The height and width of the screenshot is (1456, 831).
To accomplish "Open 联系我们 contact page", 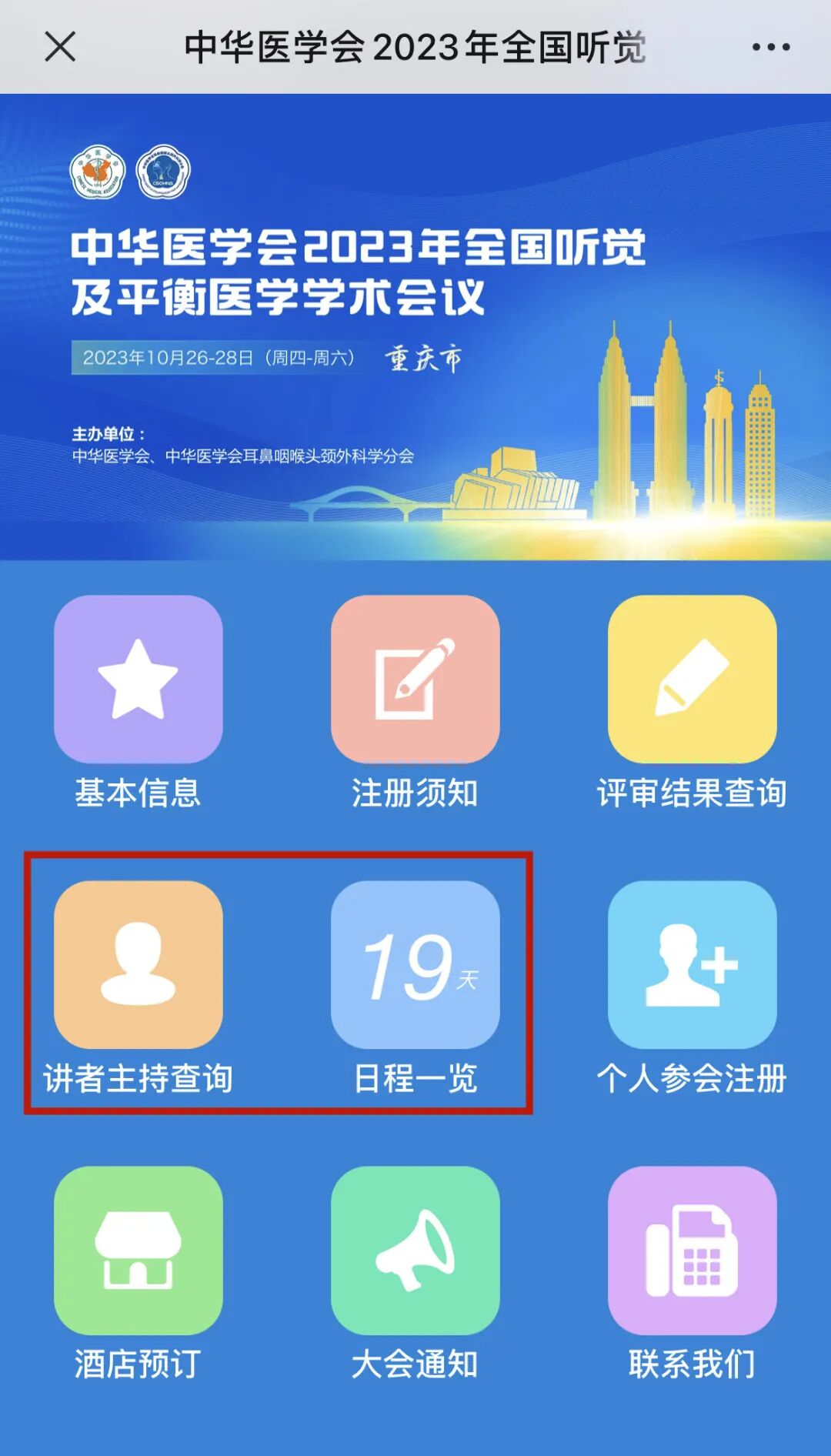I will click(x=692, y=1251).
